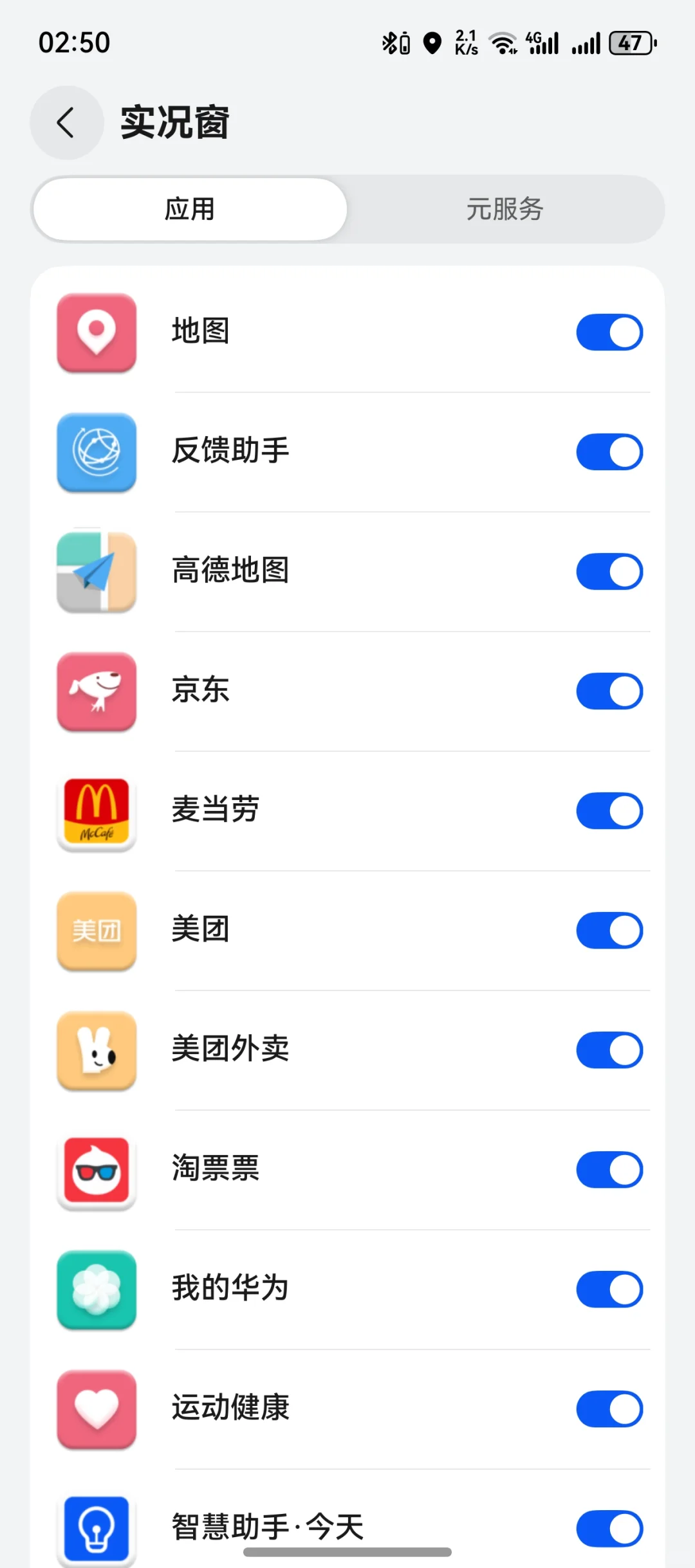Turn off the 美团外卖 toggle

[609, 1050]
